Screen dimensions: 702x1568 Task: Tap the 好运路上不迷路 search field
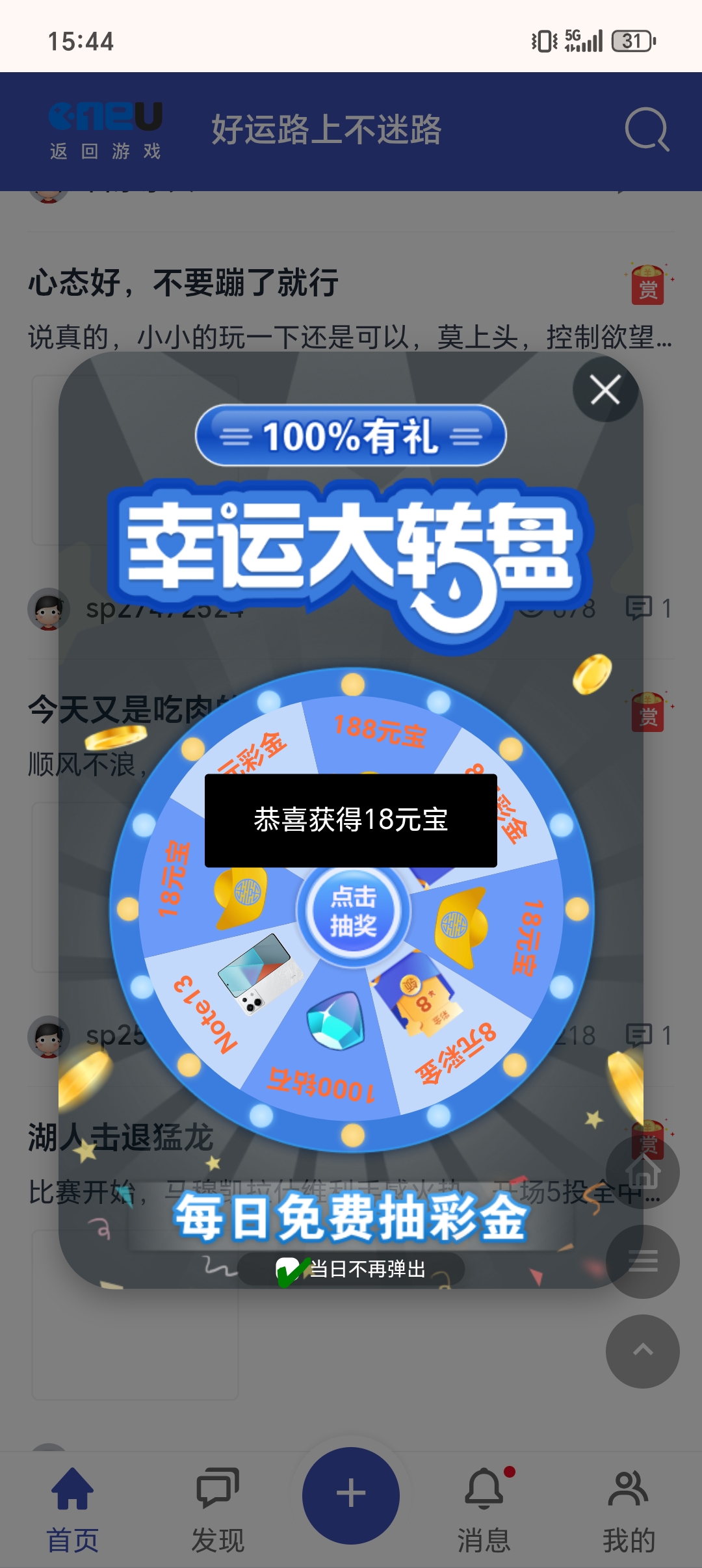pyautogui.click(x=328, y=129)
